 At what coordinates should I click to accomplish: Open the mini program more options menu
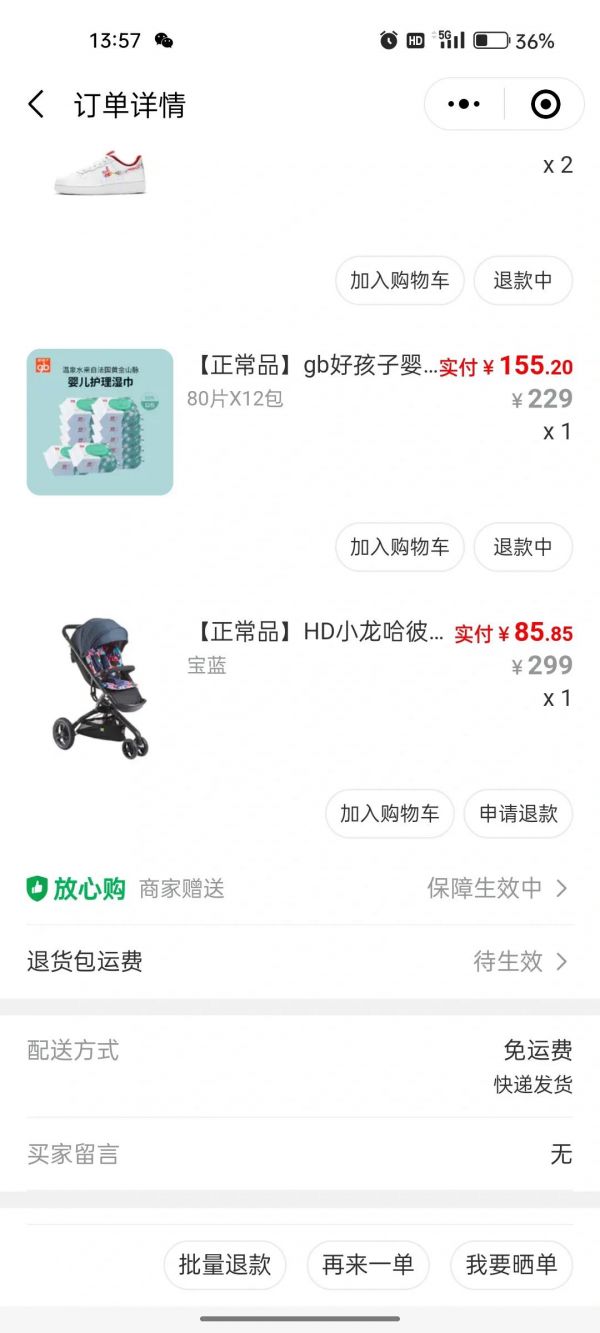click(x=464, y=104)
